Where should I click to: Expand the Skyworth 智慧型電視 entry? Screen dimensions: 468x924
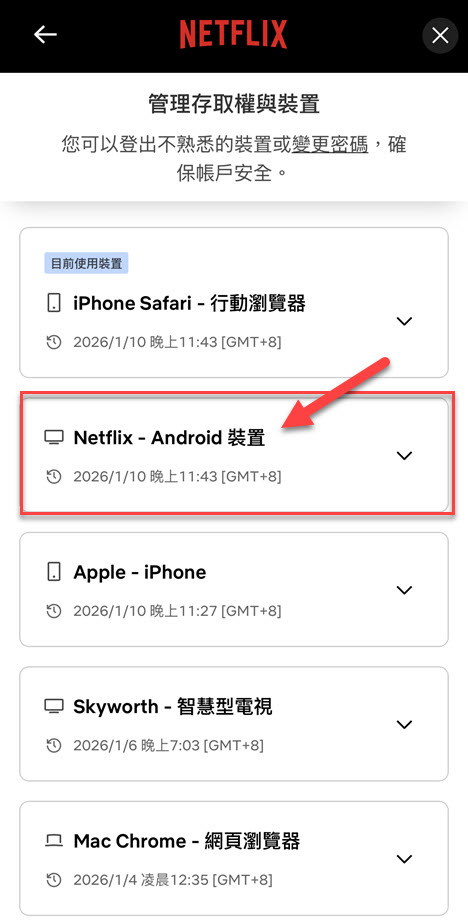234,724
